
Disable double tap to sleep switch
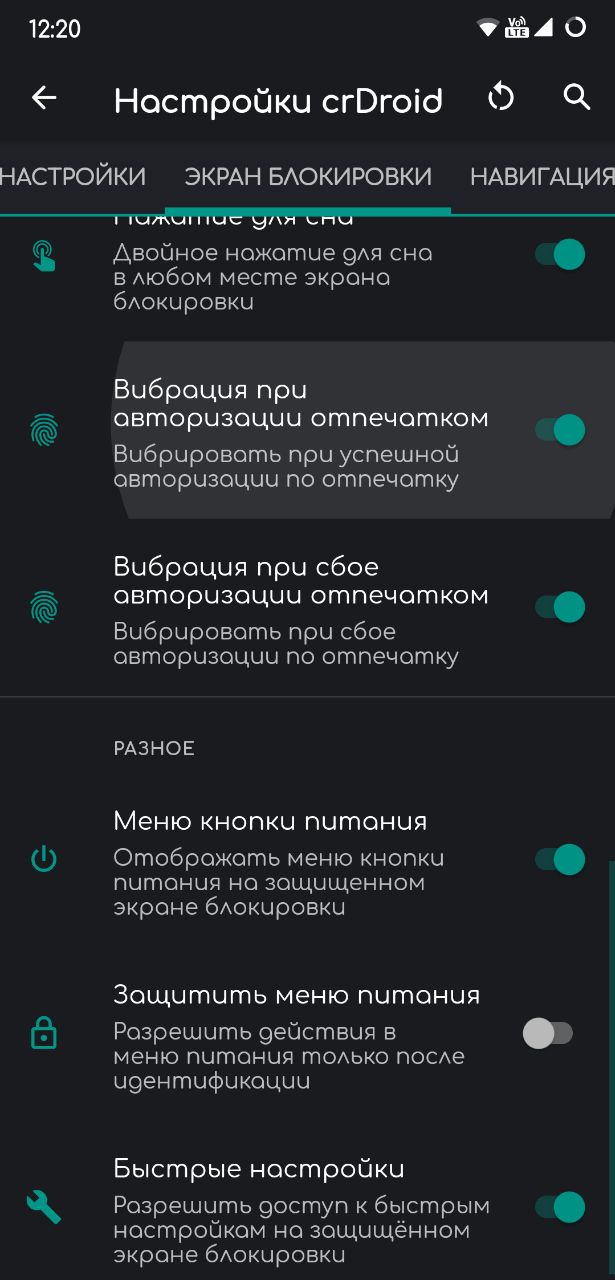click(559, 254)
